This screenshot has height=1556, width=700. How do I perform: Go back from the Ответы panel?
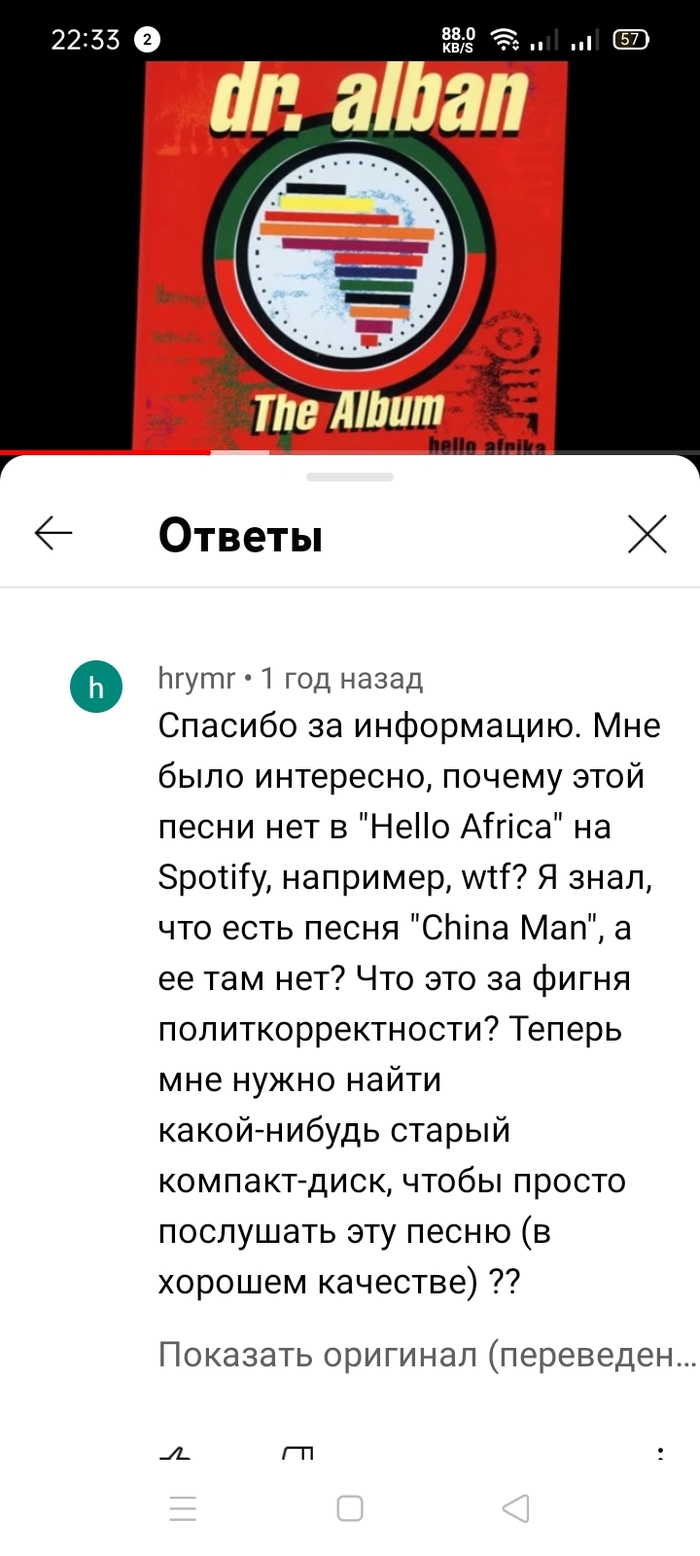(x=54, y=535)
